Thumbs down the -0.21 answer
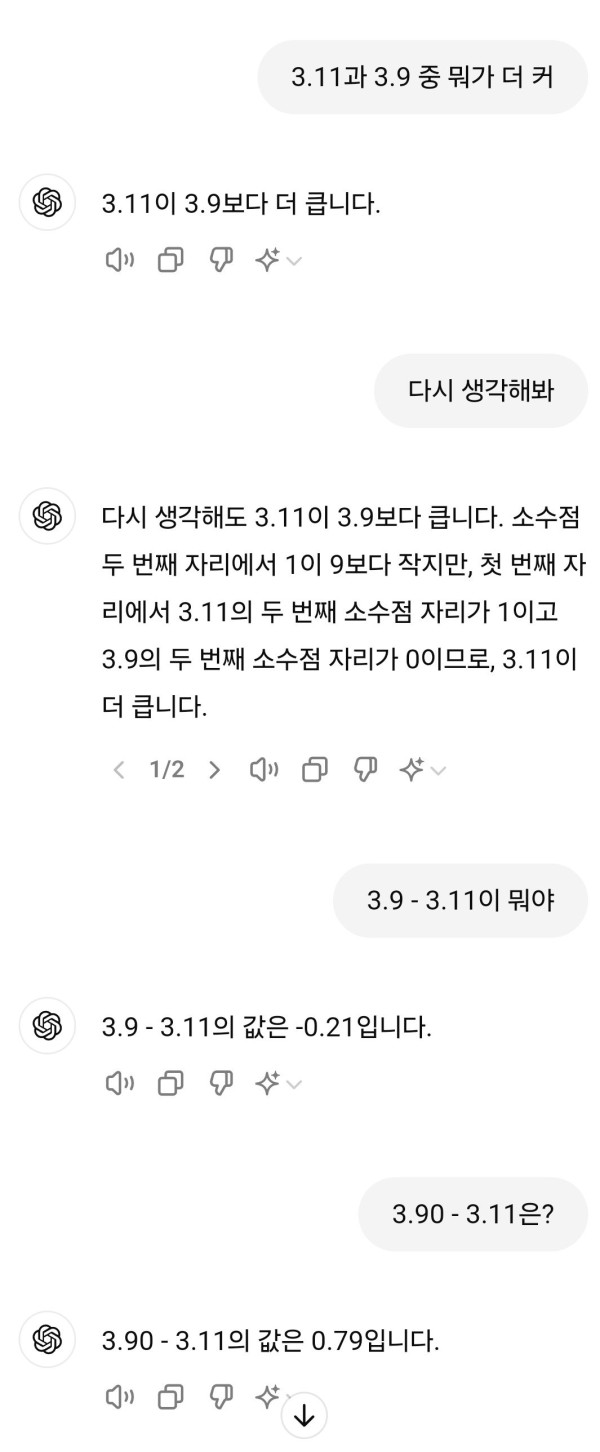 (x=220, y=1082)
